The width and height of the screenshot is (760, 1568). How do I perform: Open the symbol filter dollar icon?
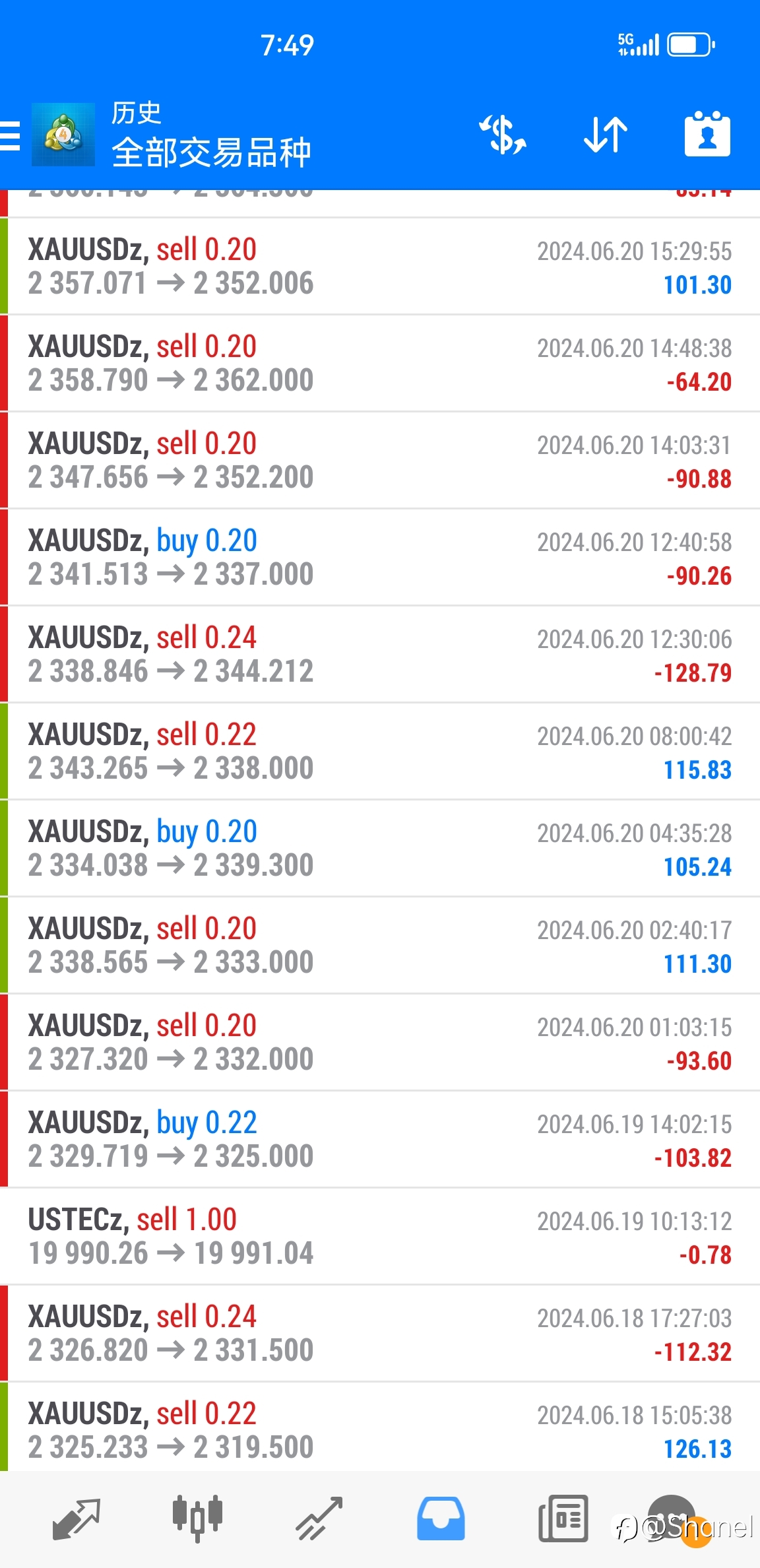502,135
